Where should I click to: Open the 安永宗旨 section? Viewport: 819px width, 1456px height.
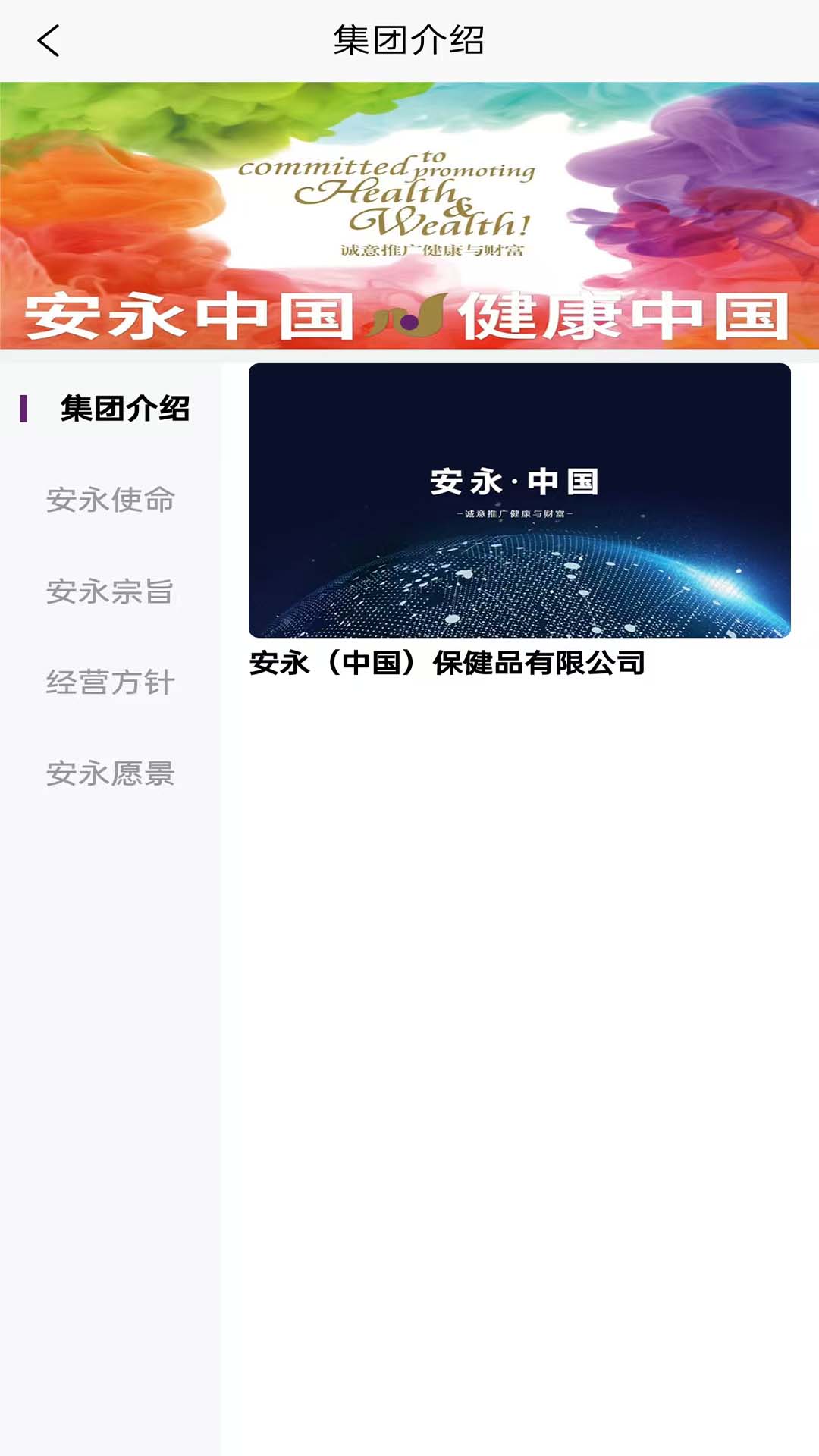coord(111,591)
